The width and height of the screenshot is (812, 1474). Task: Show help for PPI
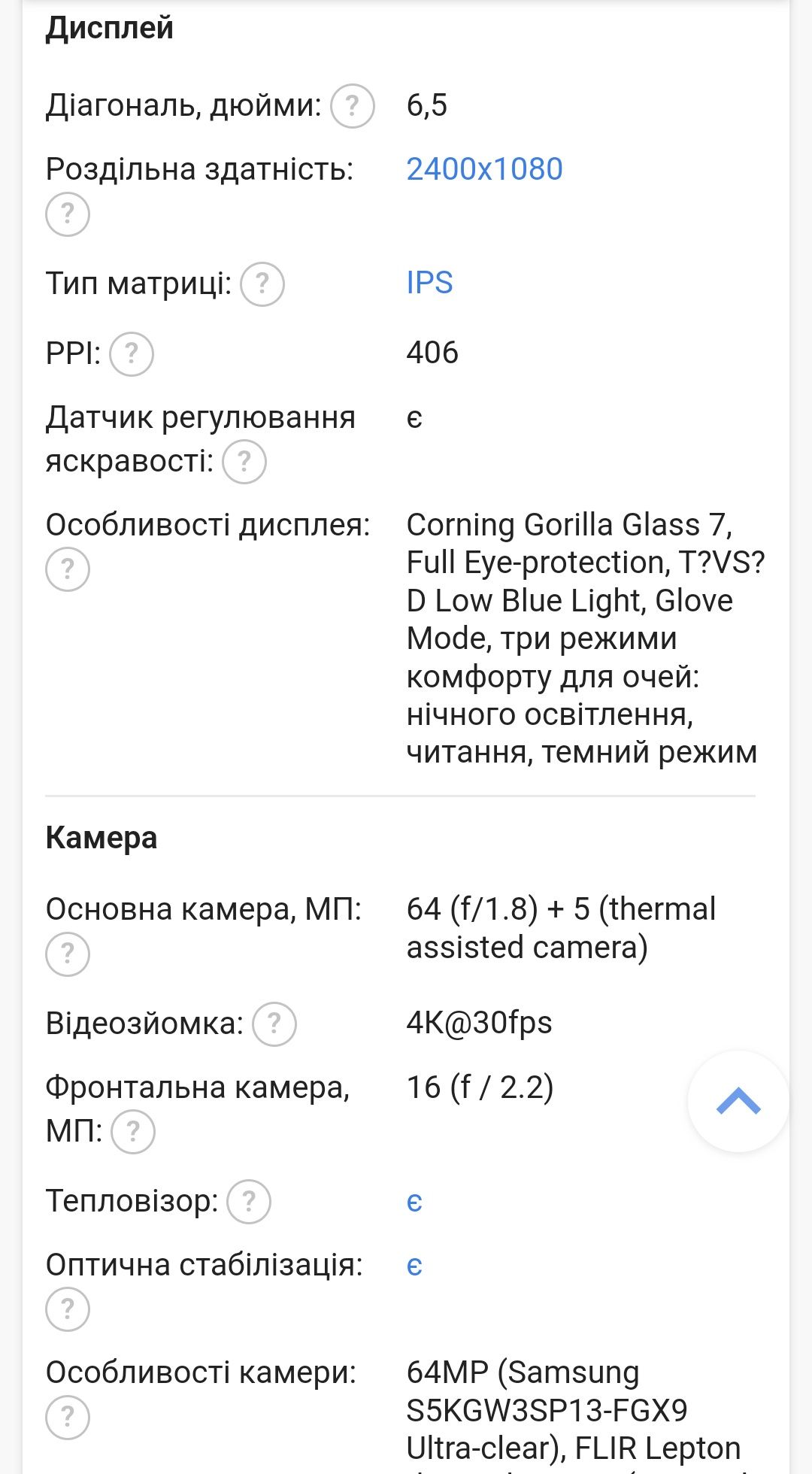132,353
